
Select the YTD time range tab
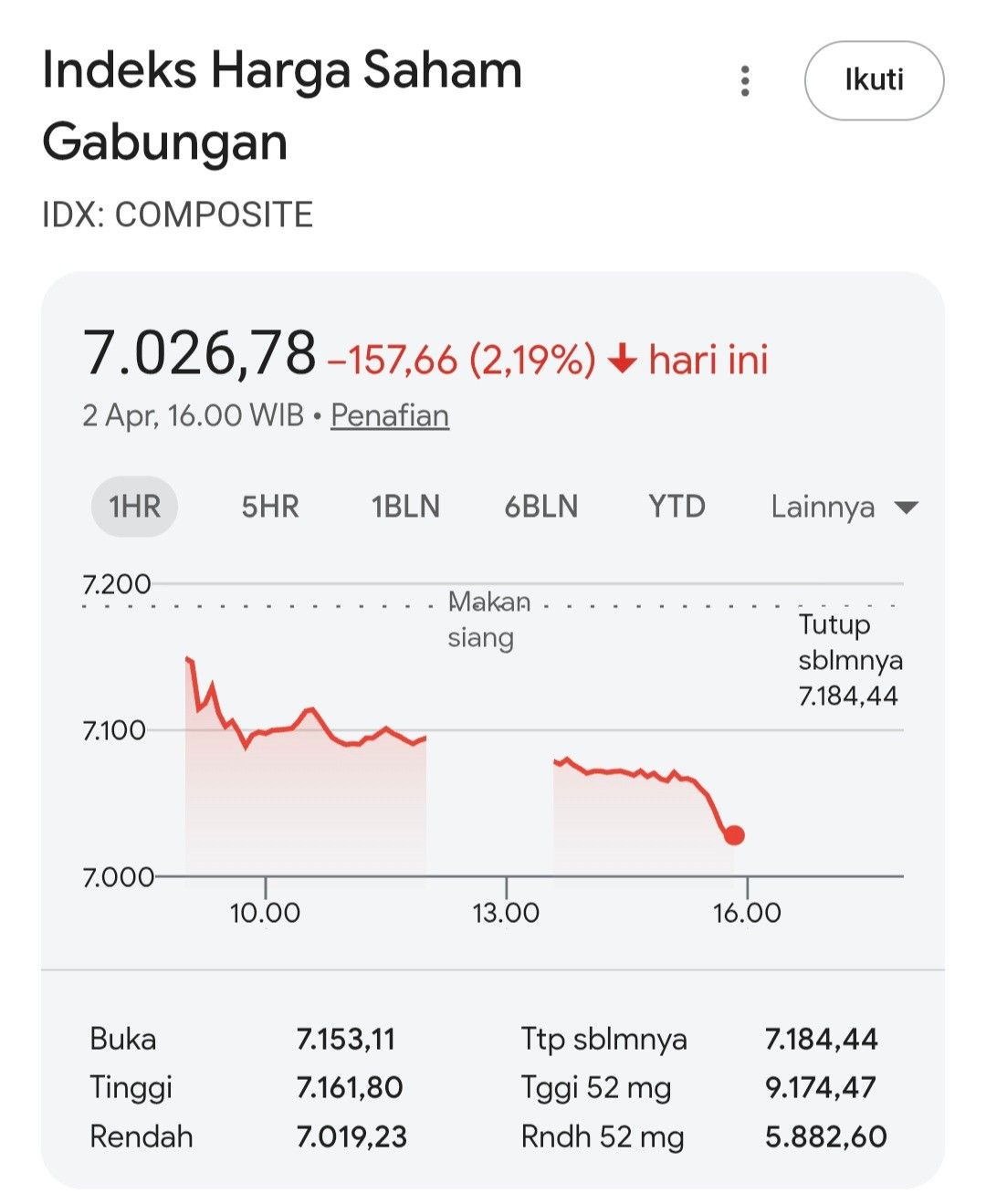[x=677, y=507]
